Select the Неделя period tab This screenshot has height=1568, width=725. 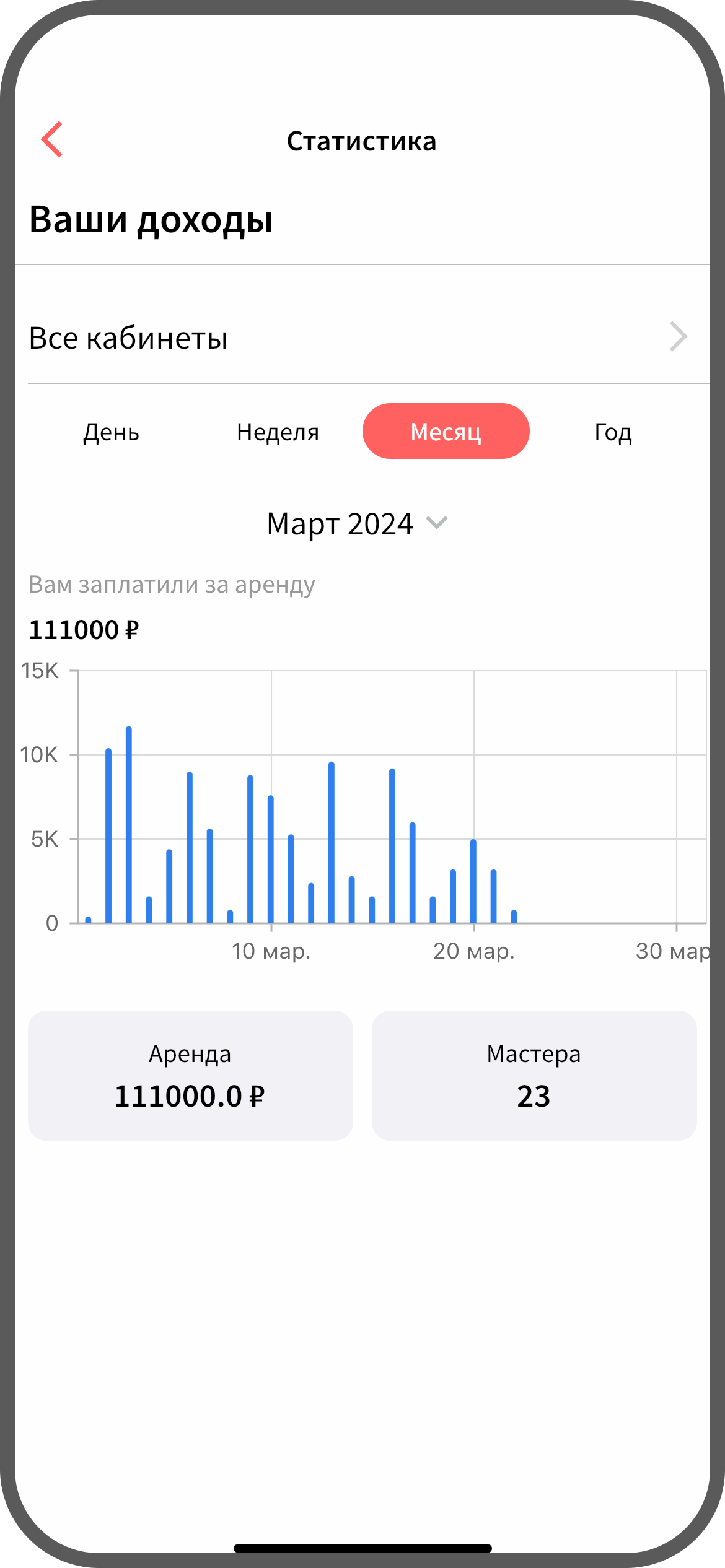tap(278, 432)
